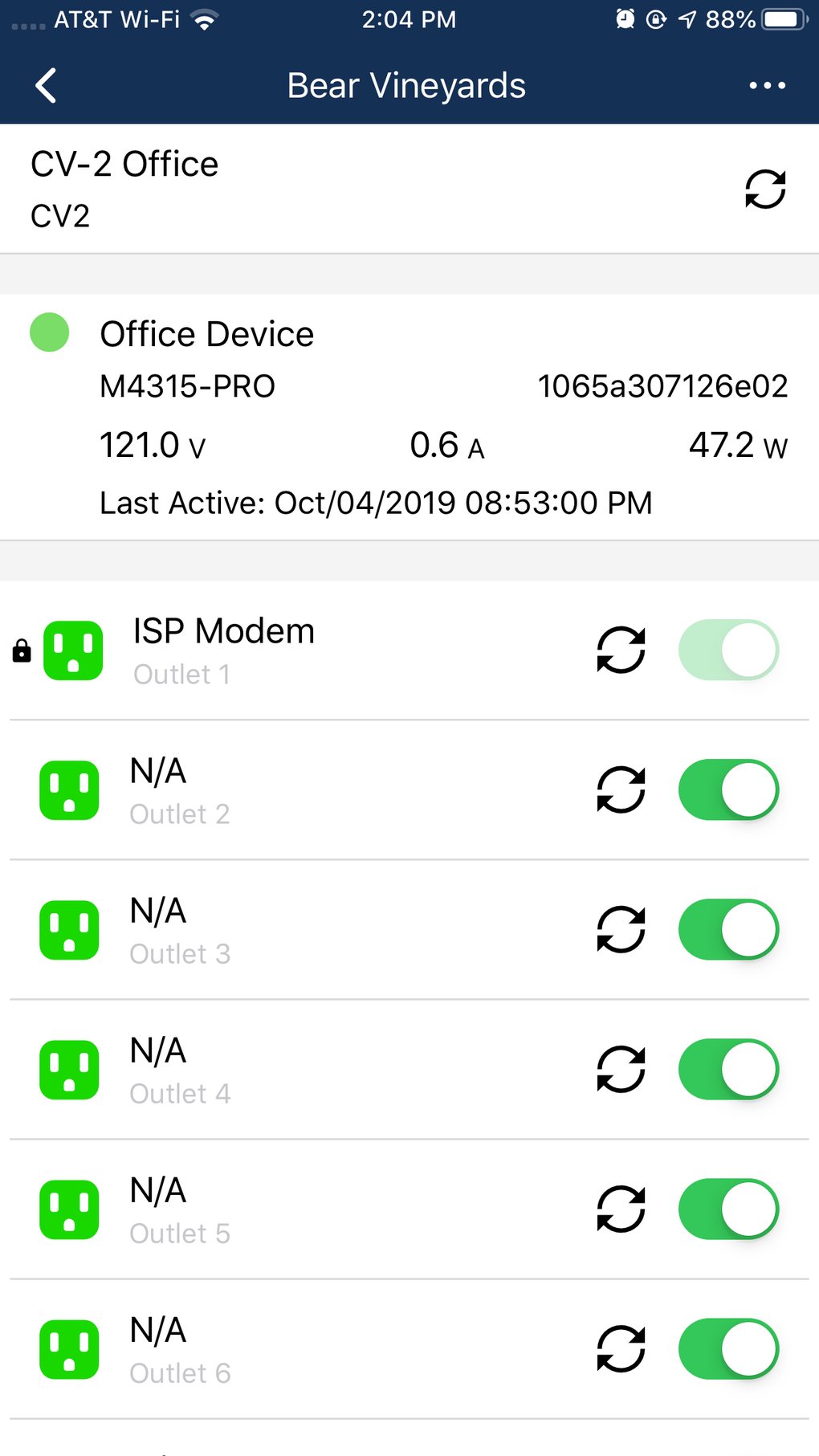Turn off Outlet 6
This screenshot has width=819, height=1456.
(x=728, y=1349)
